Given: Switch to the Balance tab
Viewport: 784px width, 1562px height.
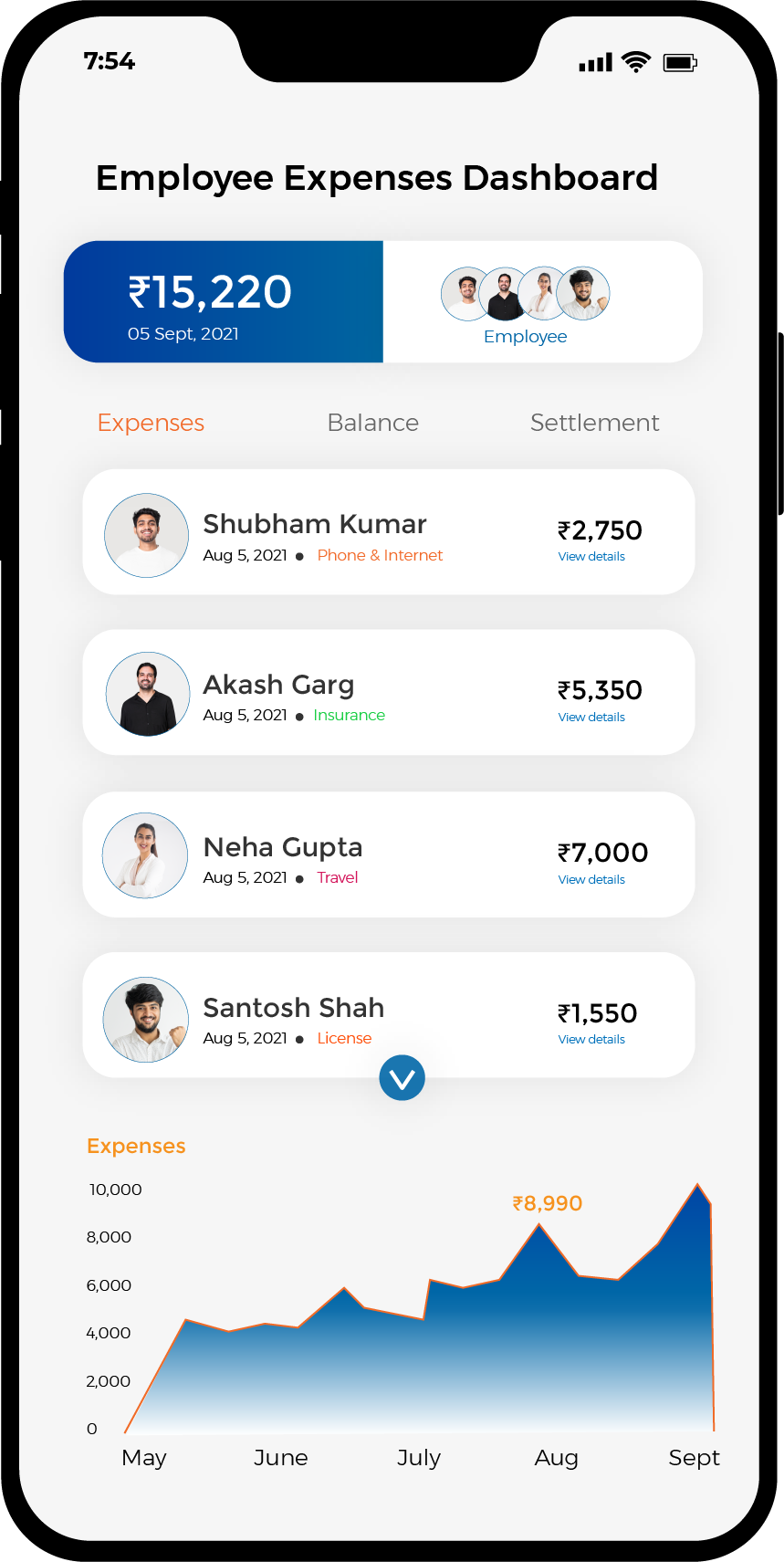Looking at the screenshot, I should 372,423.
